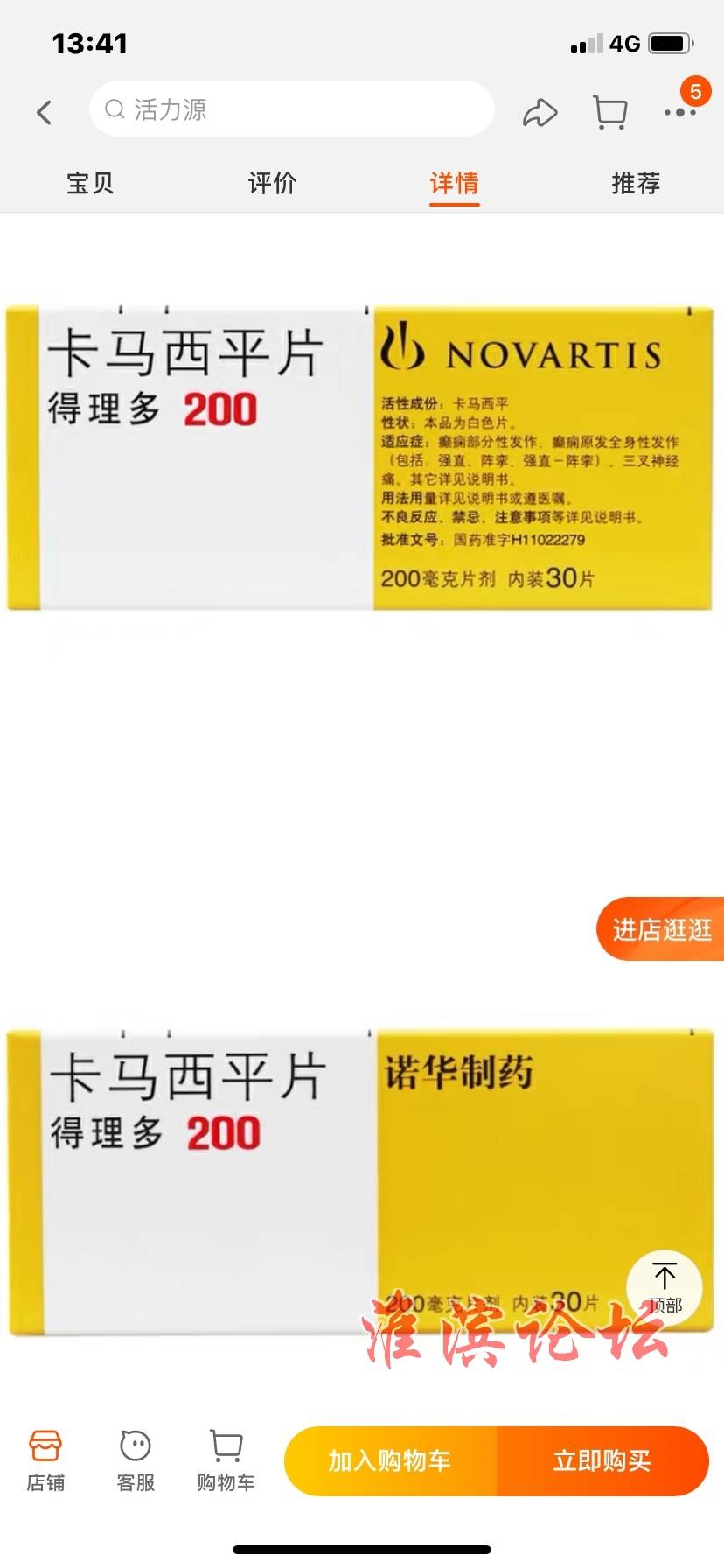Tap 立即购买 to buy now
This screenshot has height=1568, width=724.
point(602,1460)
